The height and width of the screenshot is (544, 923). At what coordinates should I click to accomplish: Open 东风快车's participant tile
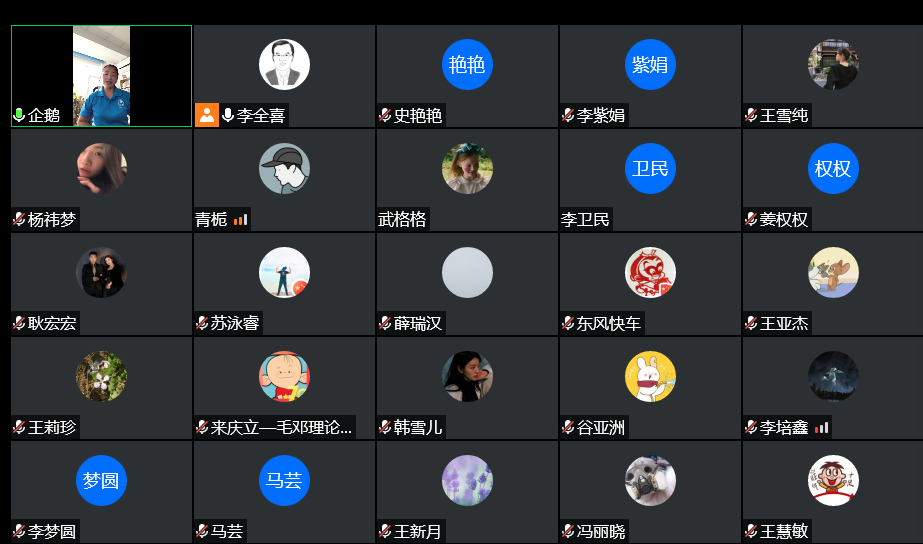tap(650, 284)
